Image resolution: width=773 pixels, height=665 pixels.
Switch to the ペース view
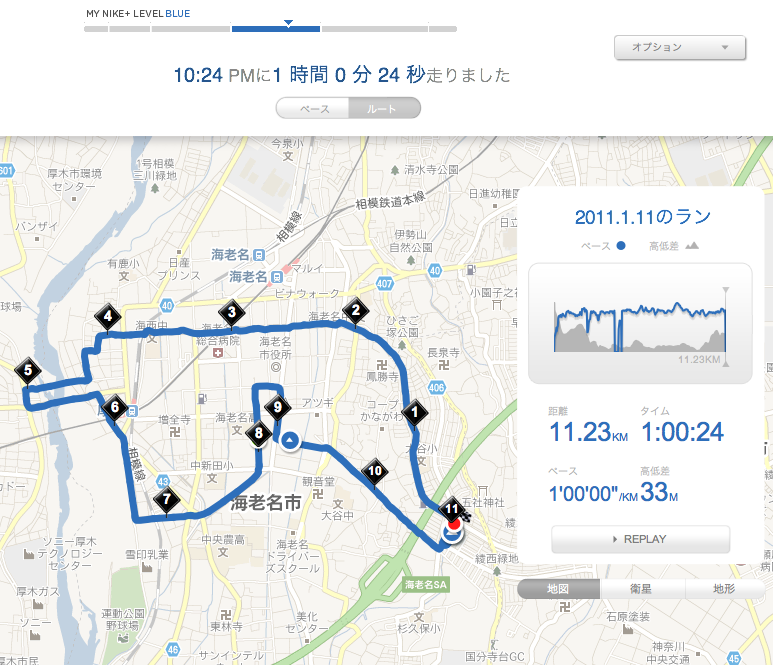(x=313, y=108)
